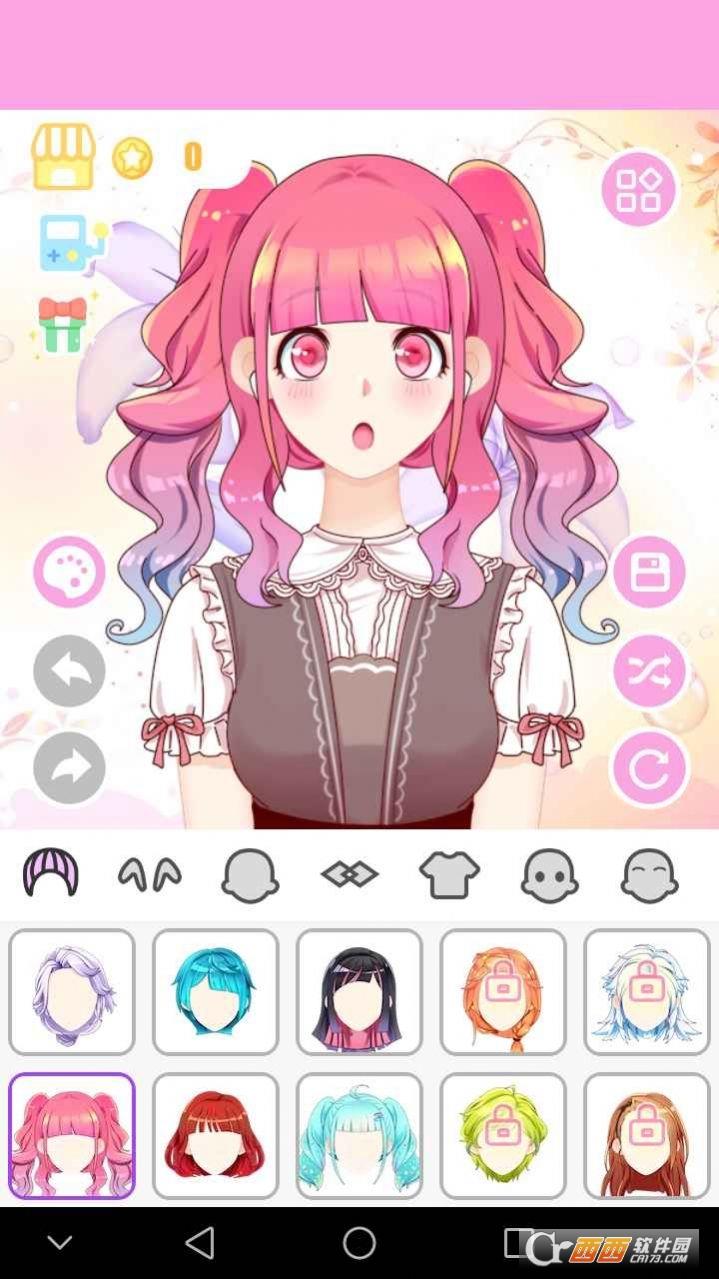The width and height of the screenshot is (719, 1279).
Task: Open the gift box reward
Action: click(x=62, y=324)
